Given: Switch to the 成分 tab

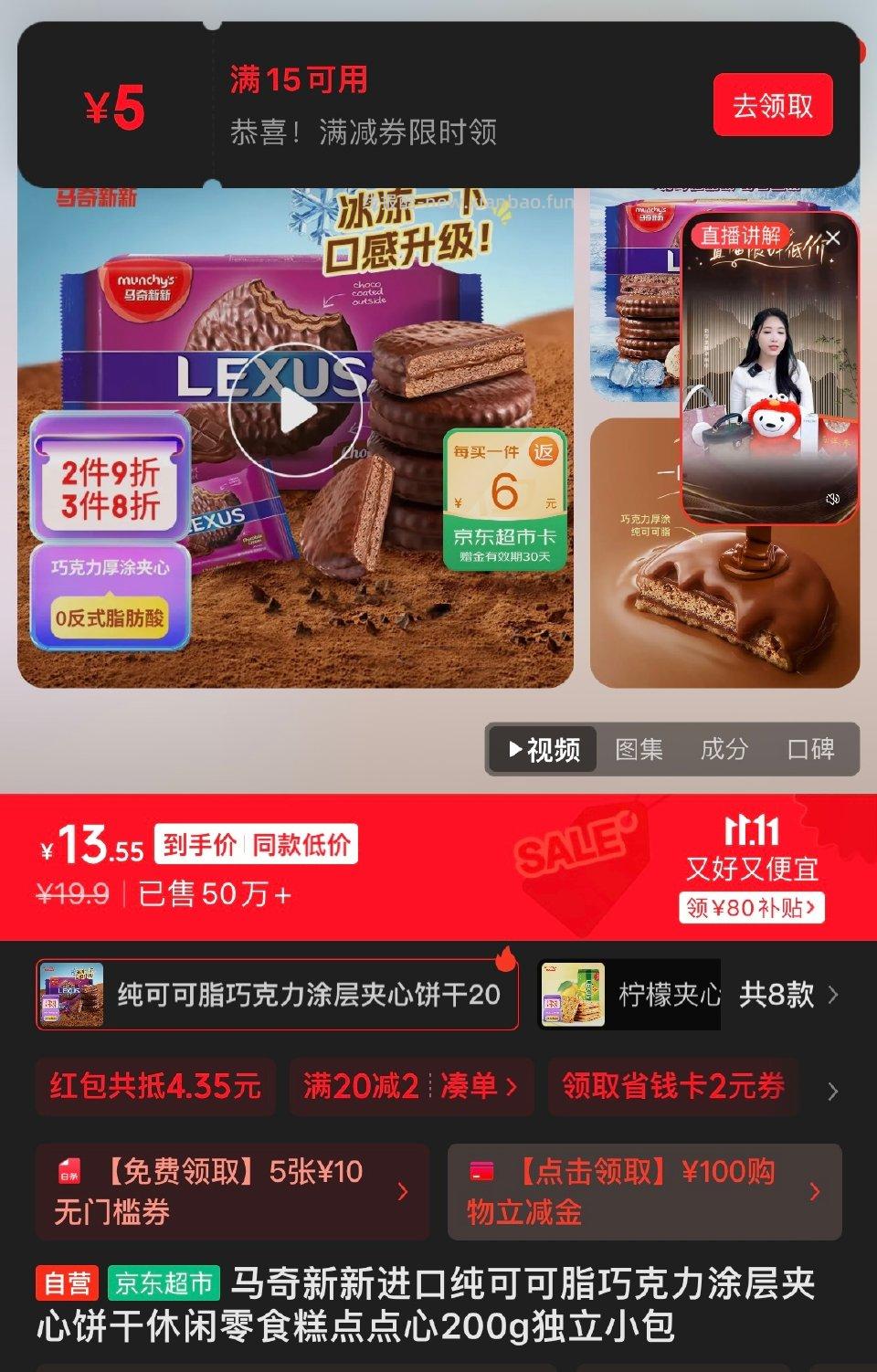Looking at the screenshot, I should click(x=722, y=747).
